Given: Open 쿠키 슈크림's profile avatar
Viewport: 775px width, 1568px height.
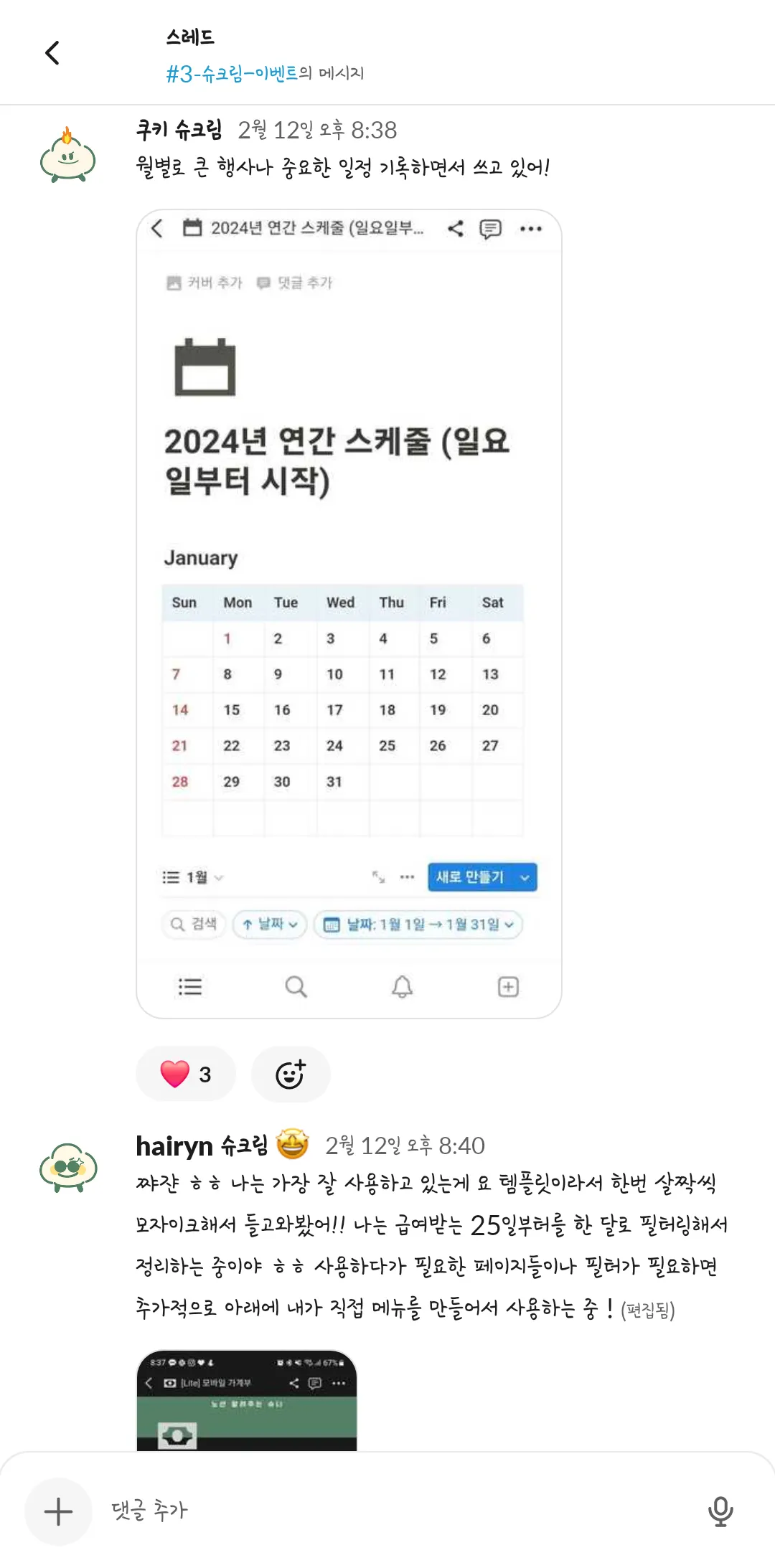Looking at the screenshot, I should click(x=68, y=155).
